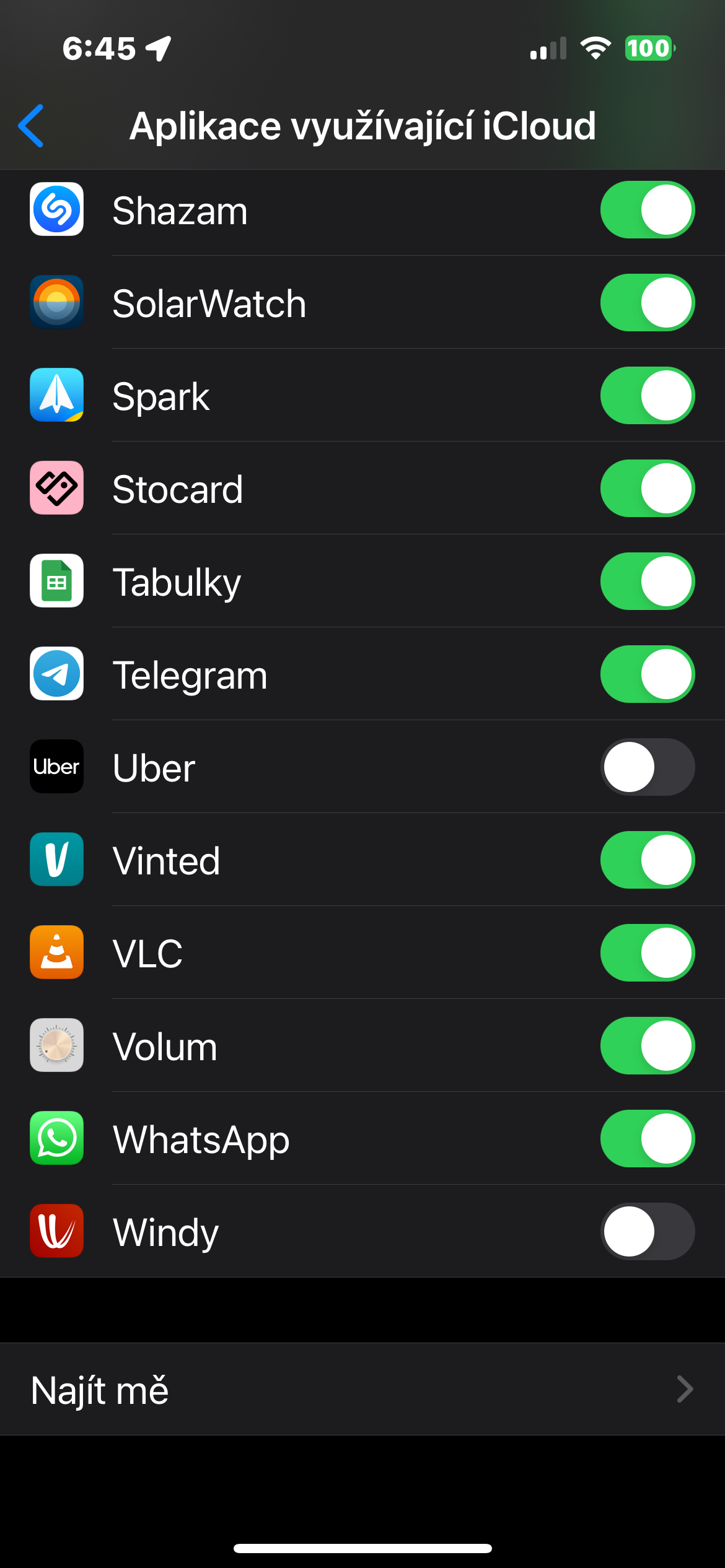Disable the Volum iCloud switch
The image size is (725, 1568).
pos(647,1046)
